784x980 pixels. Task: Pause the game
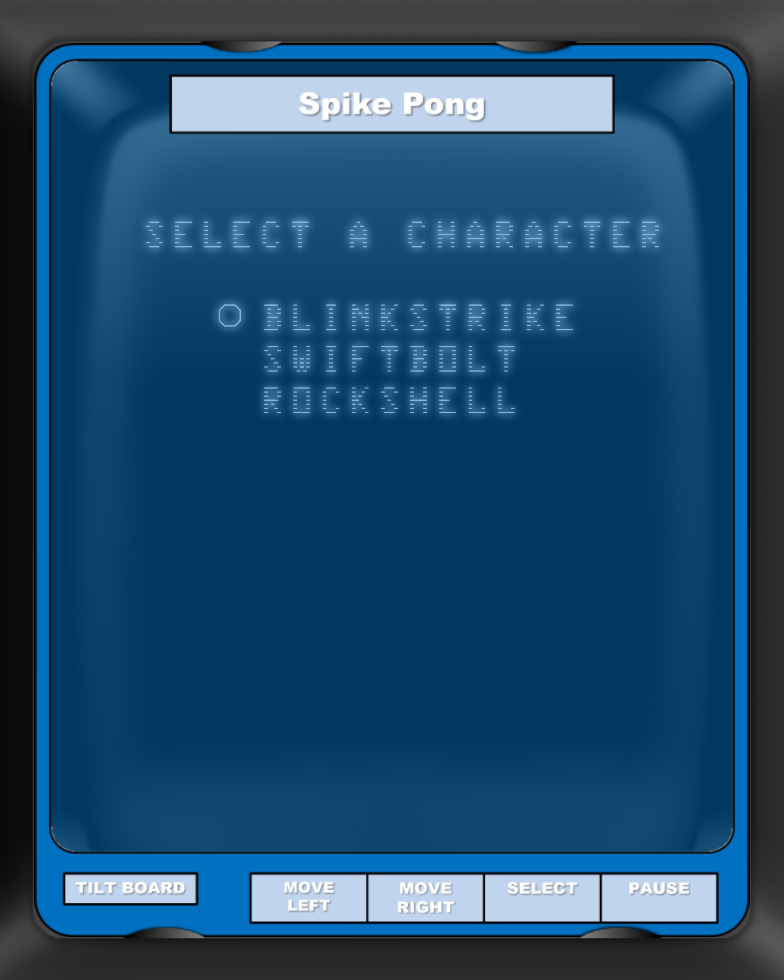click(x=659, y=897)
